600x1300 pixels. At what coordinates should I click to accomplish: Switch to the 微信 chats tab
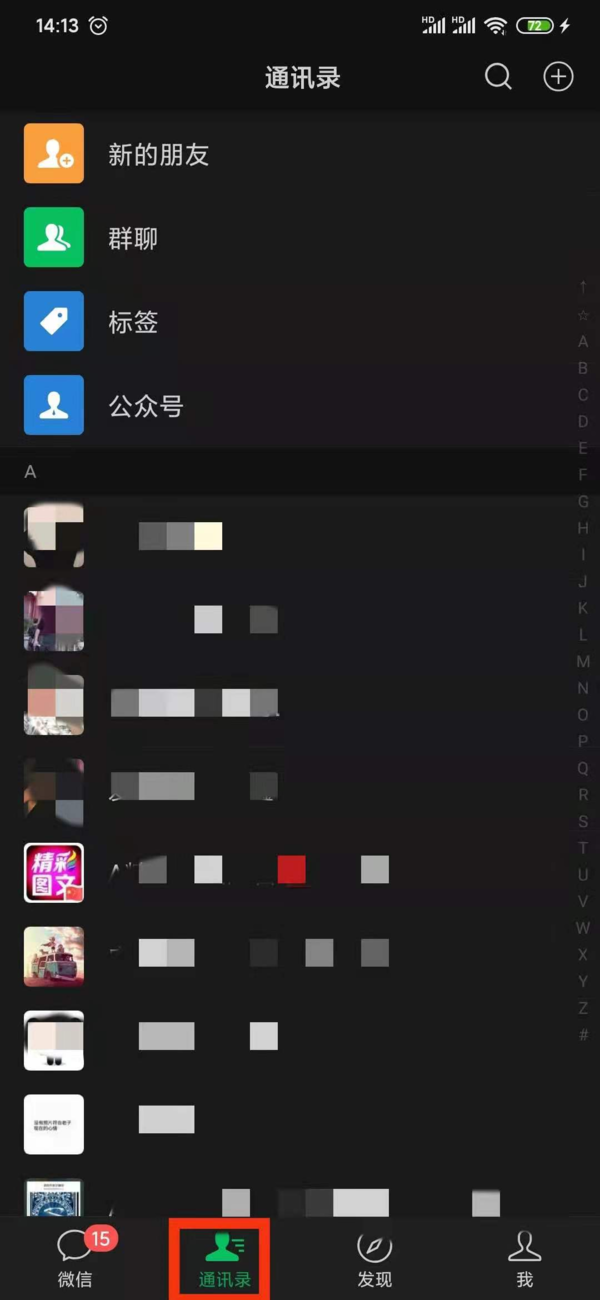[75, 1258]
